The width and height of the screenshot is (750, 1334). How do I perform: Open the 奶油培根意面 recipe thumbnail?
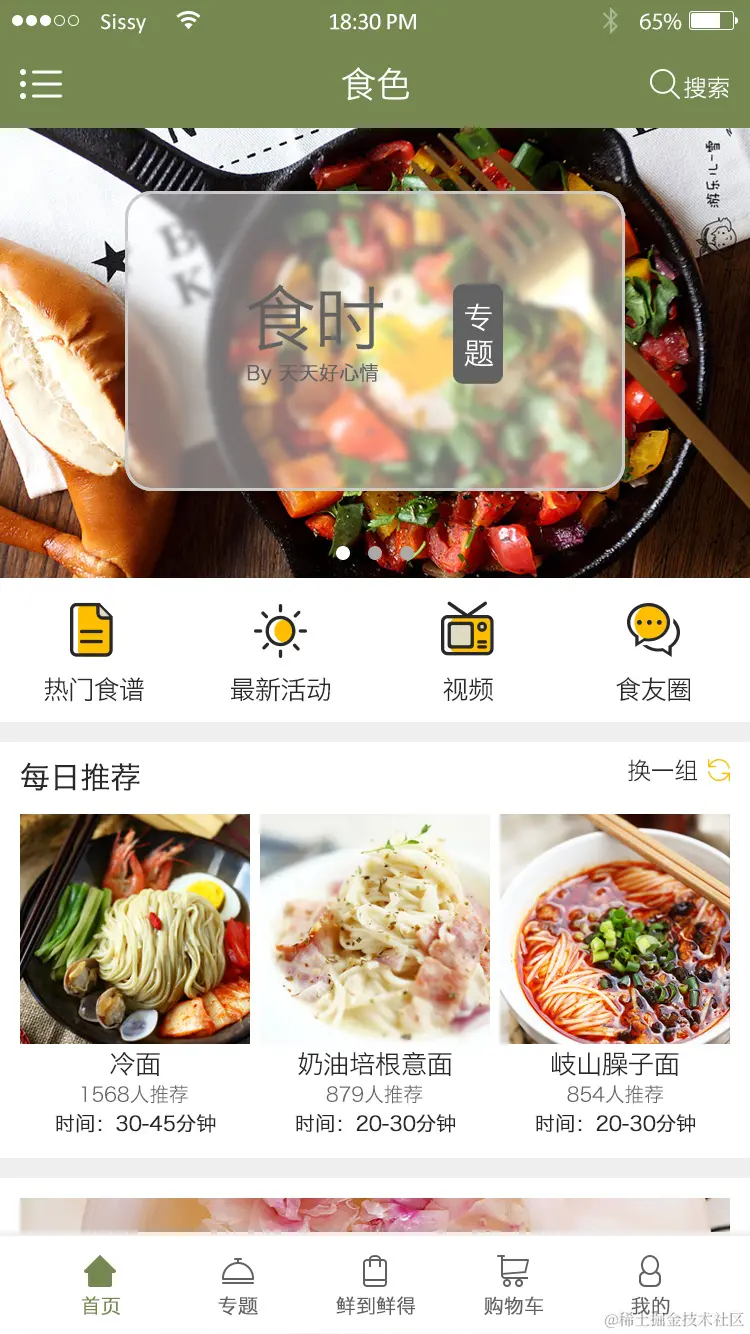pyautogui.click(x=375, y=928)
